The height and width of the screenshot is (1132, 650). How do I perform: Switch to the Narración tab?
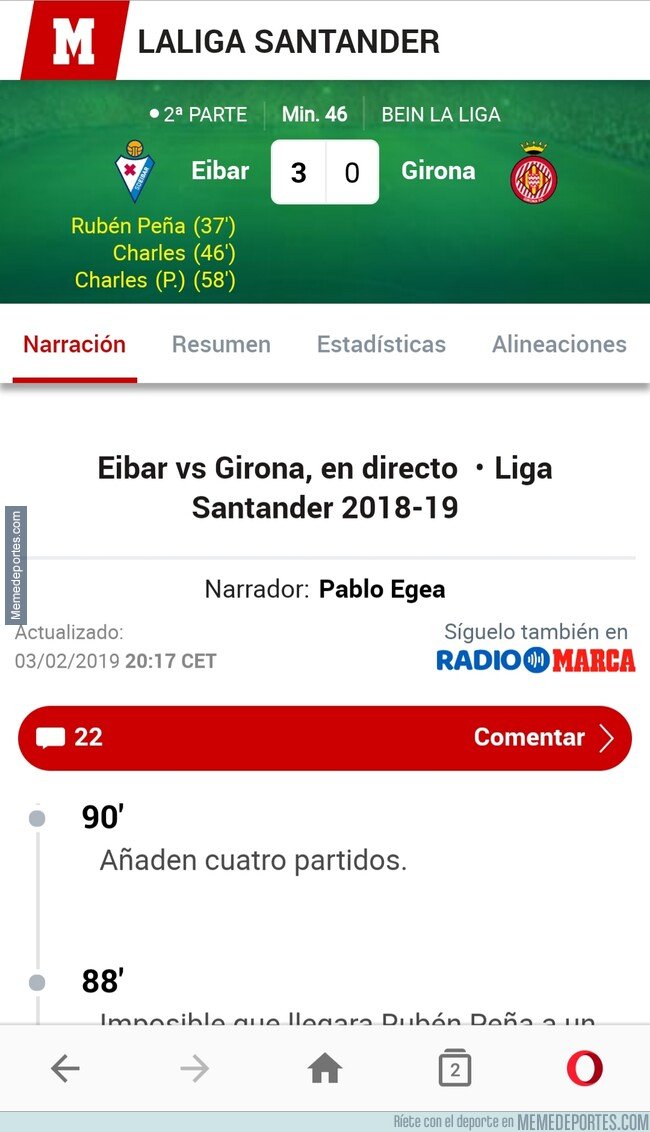point(74,345)
